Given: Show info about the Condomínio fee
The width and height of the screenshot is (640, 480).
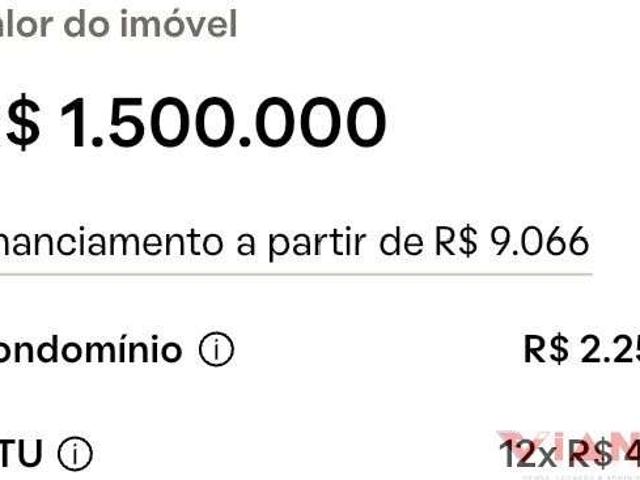Looking at the screenshot, I should (x=216, y=350).
